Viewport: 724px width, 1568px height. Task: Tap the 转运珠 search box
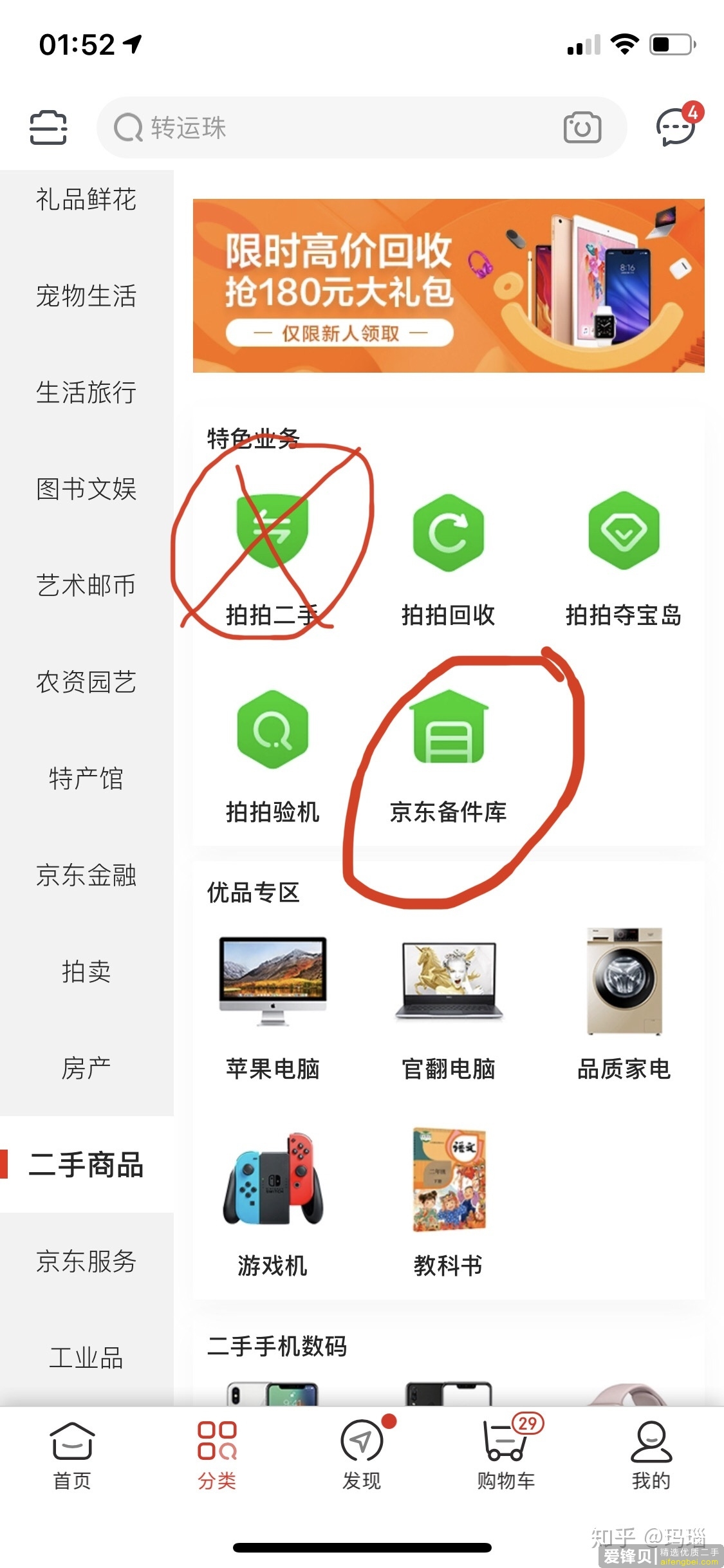pos(335,127)
